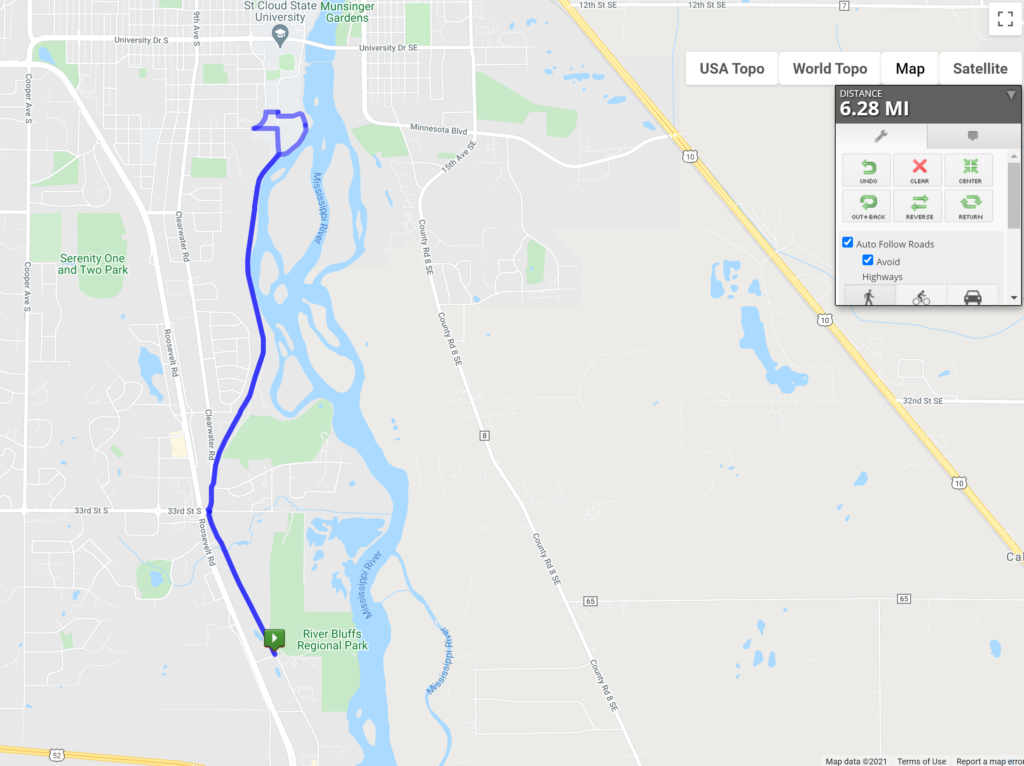Enter fullscreen map view
This screenshot has height=766, width=1024.
coord(1005,19)
